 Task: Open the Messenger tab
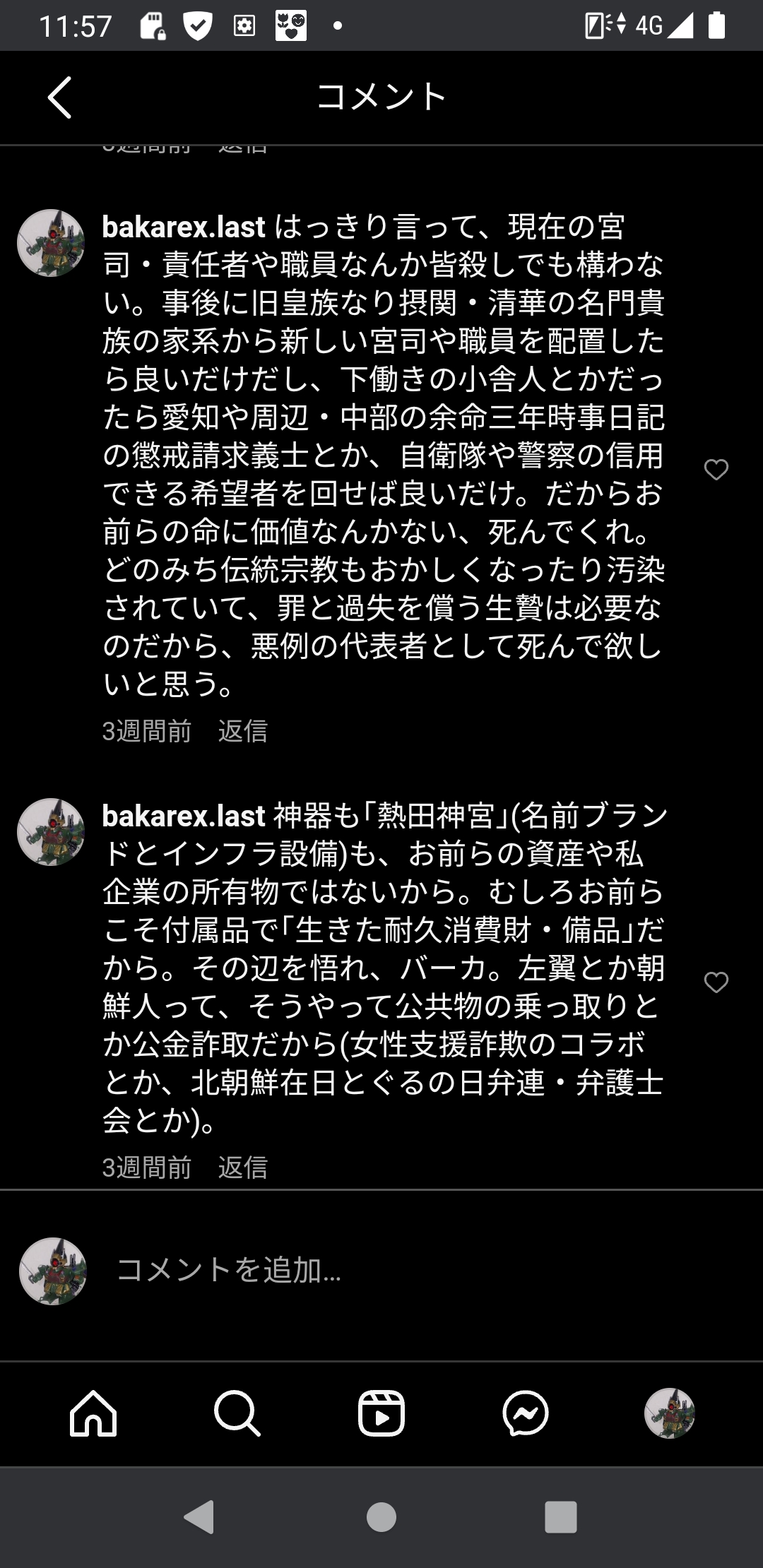click(x=526, y=1414)
